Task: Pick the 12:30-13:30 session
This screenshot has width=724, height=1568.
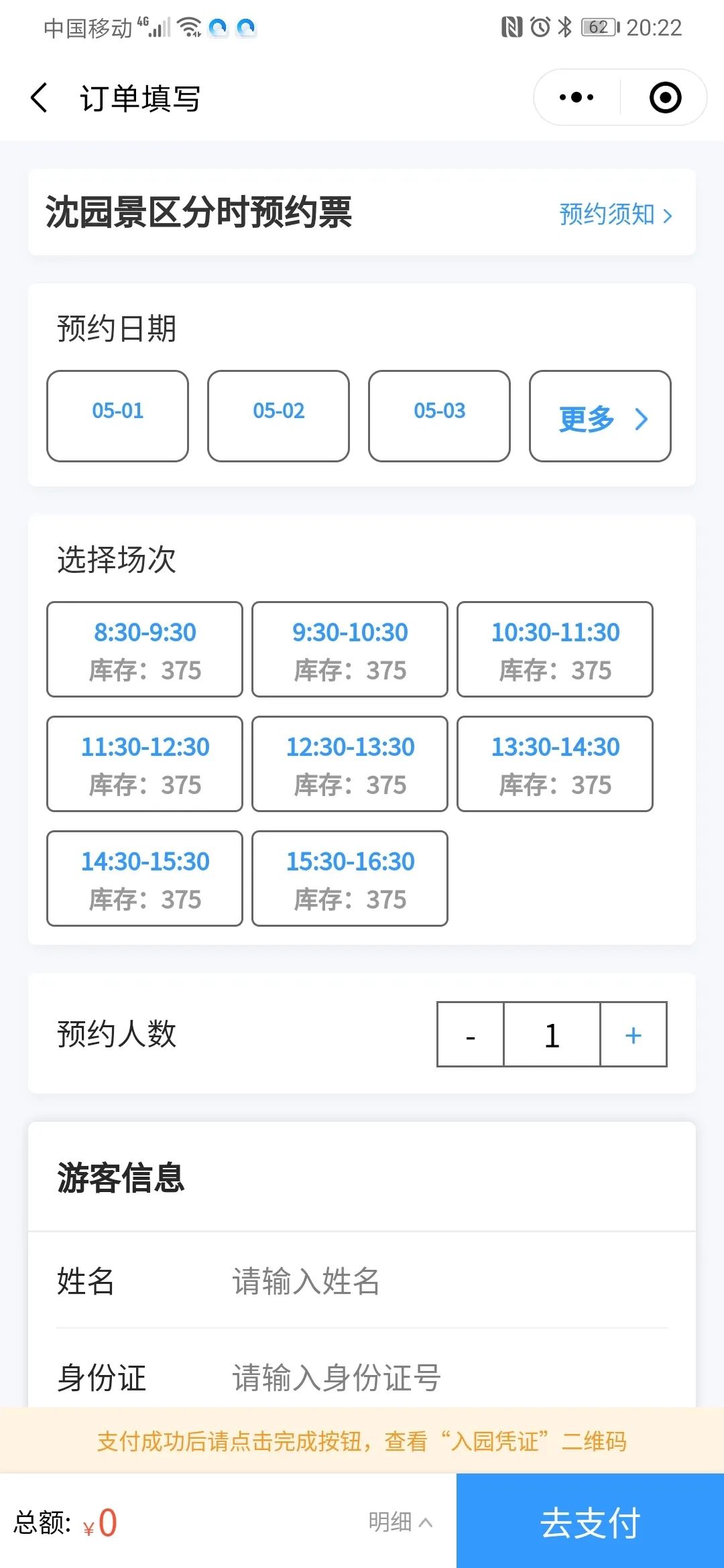Action: 350,764
